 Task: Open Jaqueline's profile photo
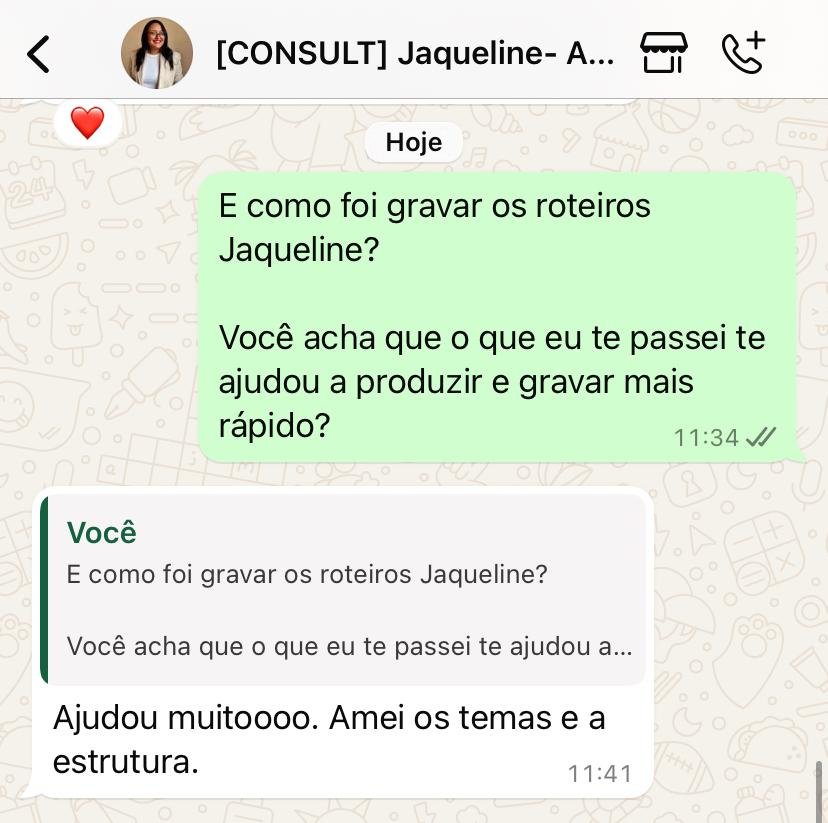157,53
